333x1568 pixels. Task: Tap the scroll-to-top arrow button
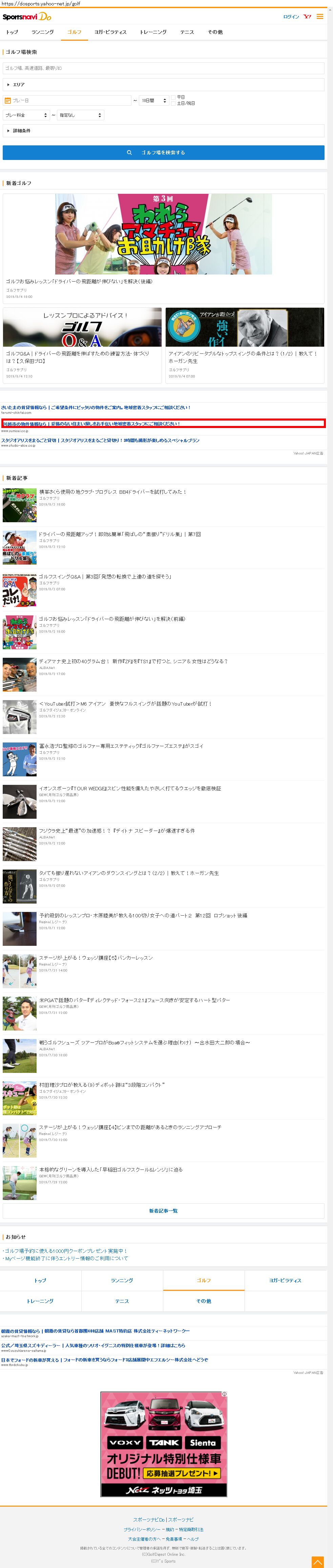tap(317, 1562)
